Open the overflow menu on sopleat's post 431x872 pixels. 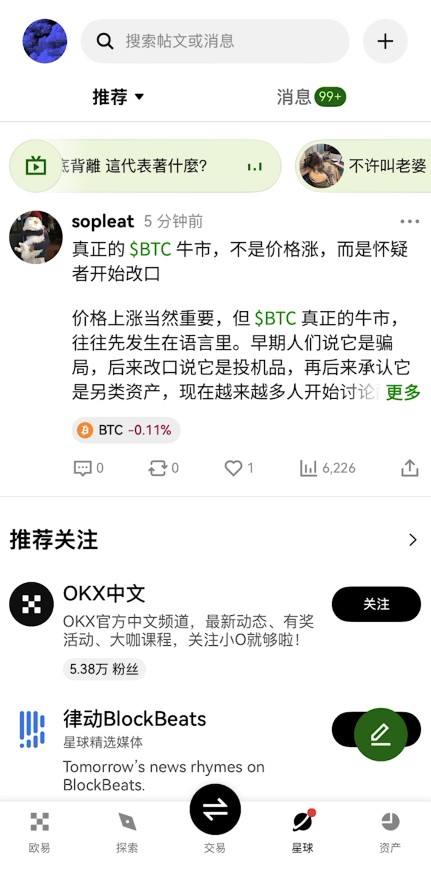(x=409, y=221)
